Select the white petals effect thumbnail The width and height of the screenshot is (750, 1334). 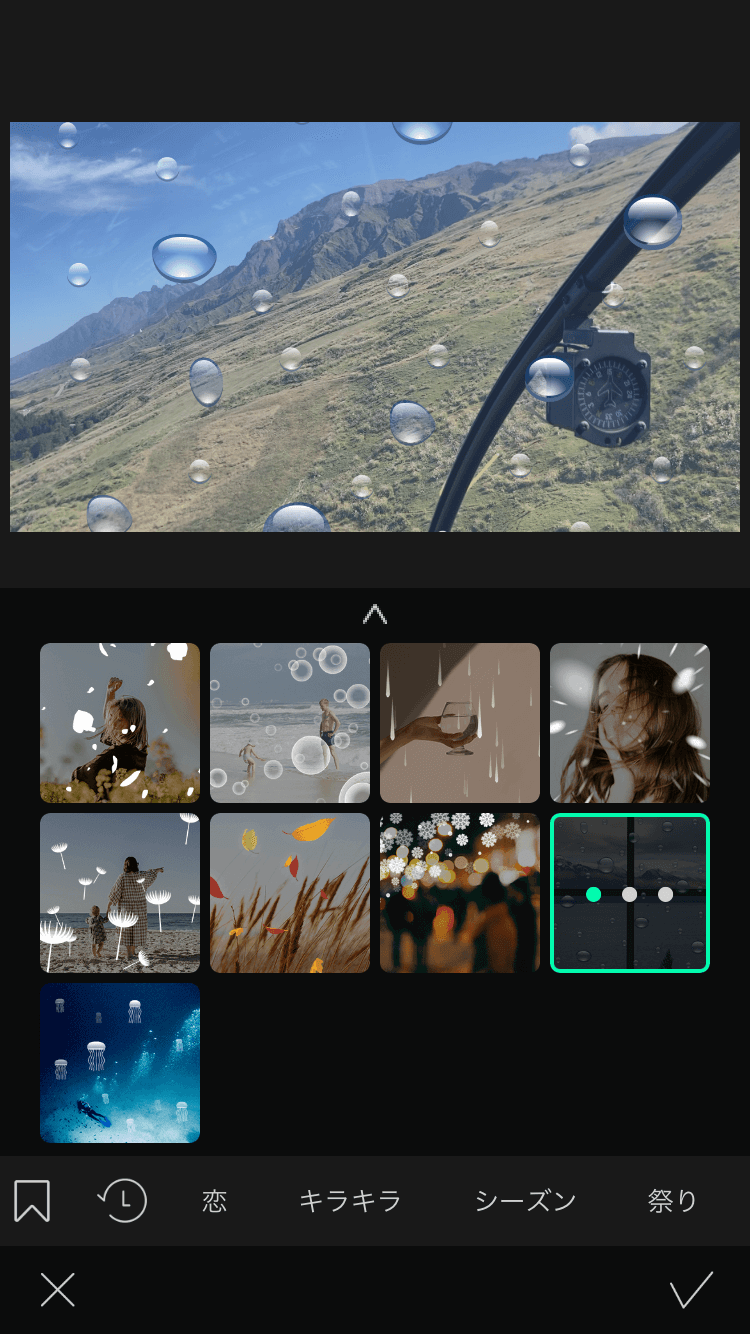coord(120,723)
